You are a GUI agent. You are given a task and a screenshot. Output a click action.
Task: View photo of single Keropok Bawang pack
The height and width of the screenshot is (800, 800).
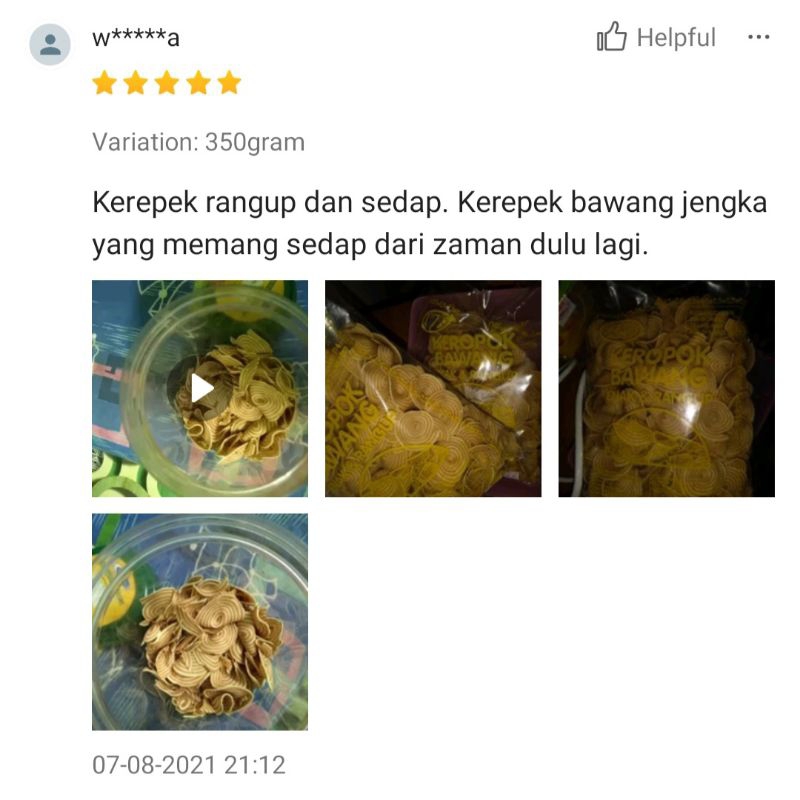pos(666,388)
